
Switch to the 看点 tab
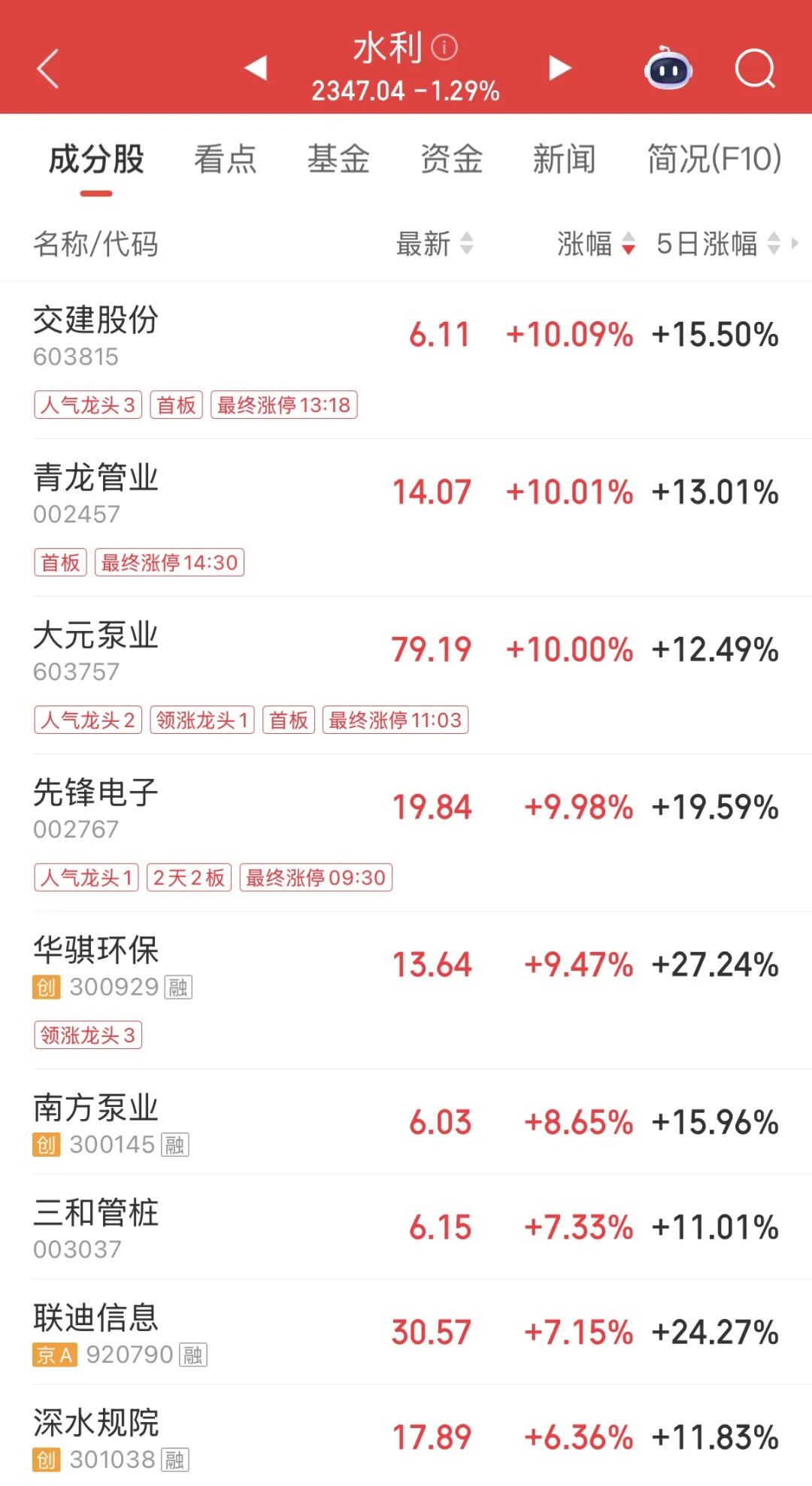(x=226, y=159)
